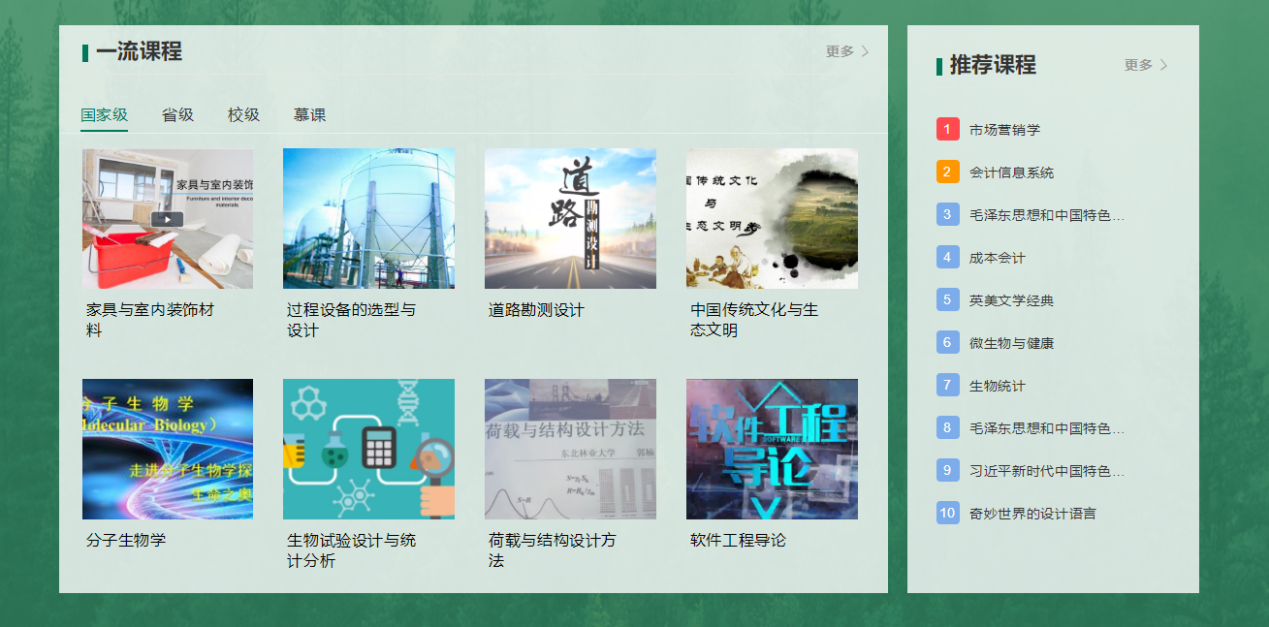1269x627 pixels.
Task: Open the 微生物与健康 recommended course
Action: (1011, 344)
